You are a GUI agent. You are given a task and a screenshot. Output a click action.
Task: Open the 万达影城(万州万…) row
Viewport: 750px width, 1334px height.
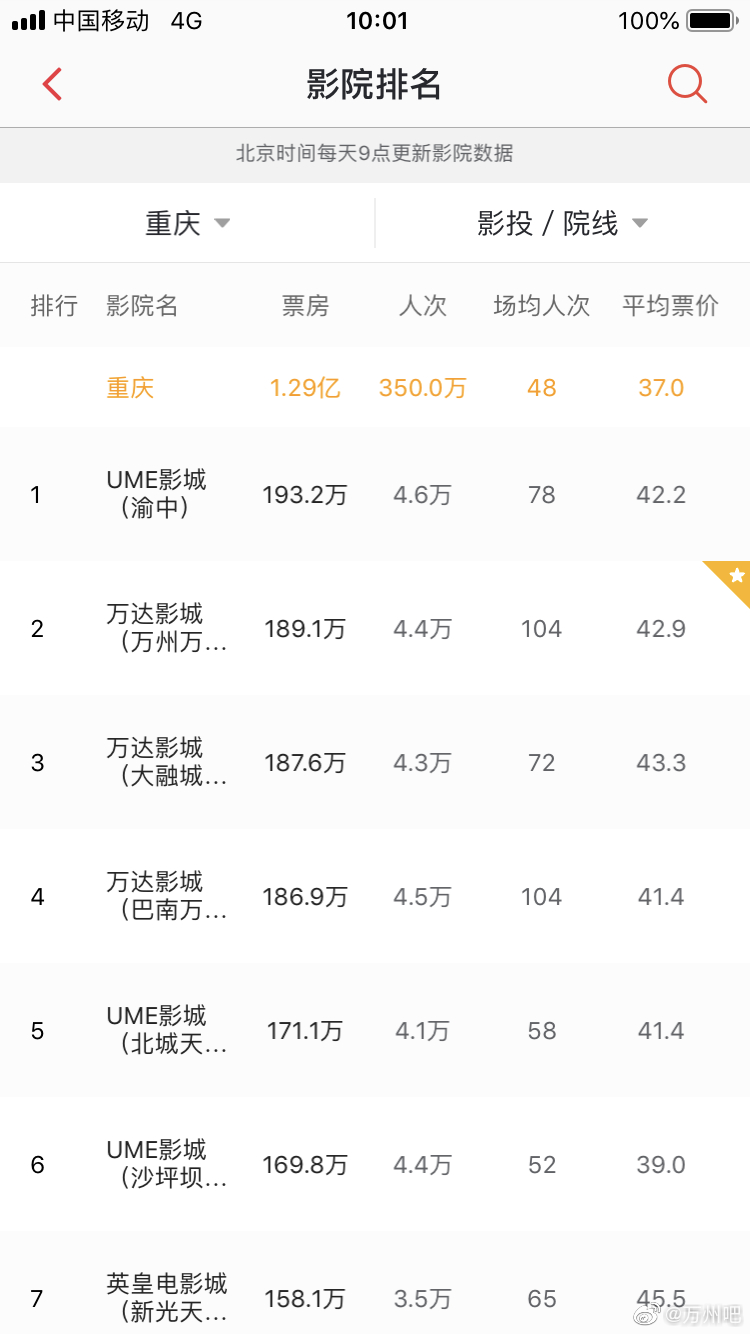[375, 628]
